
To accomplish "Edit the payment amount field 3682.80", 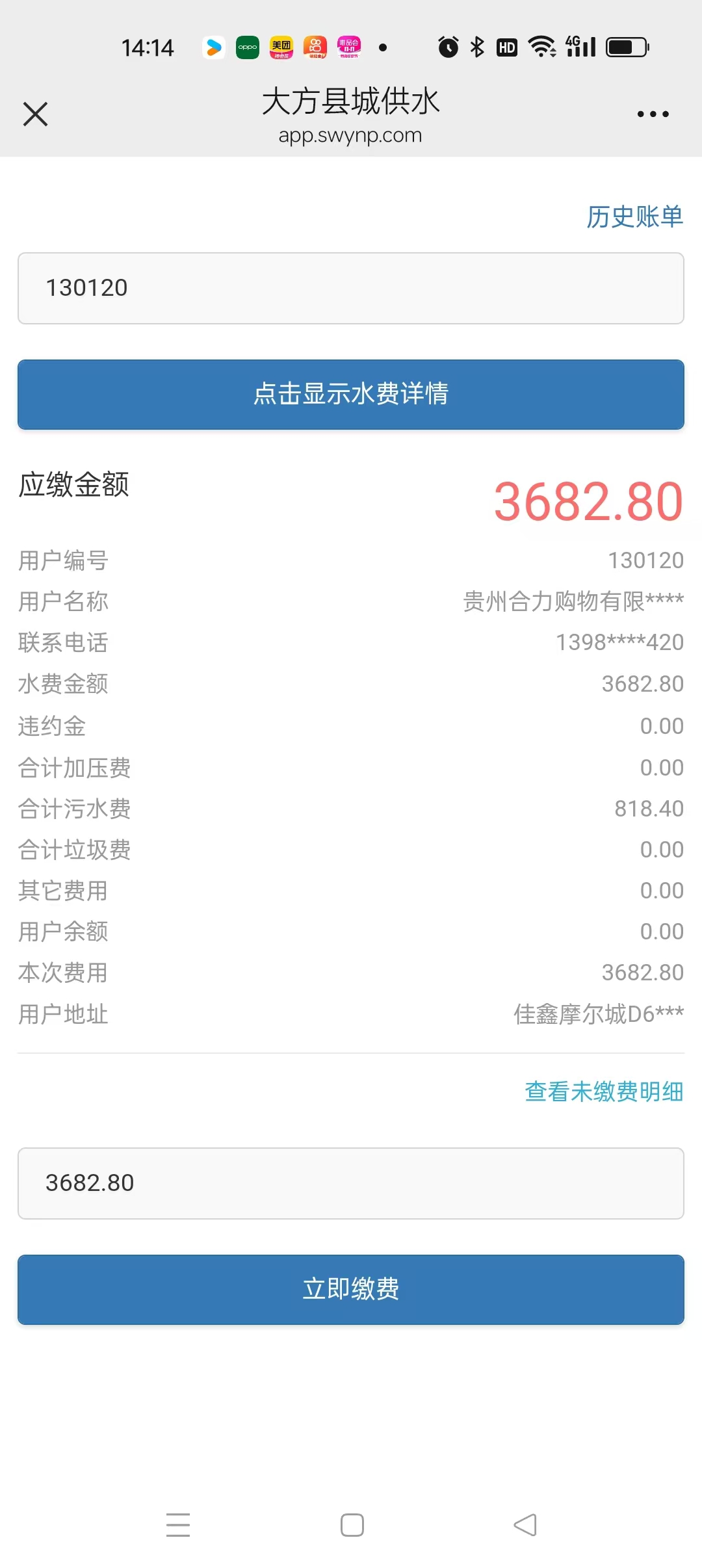I will [x=351, y=1183].
